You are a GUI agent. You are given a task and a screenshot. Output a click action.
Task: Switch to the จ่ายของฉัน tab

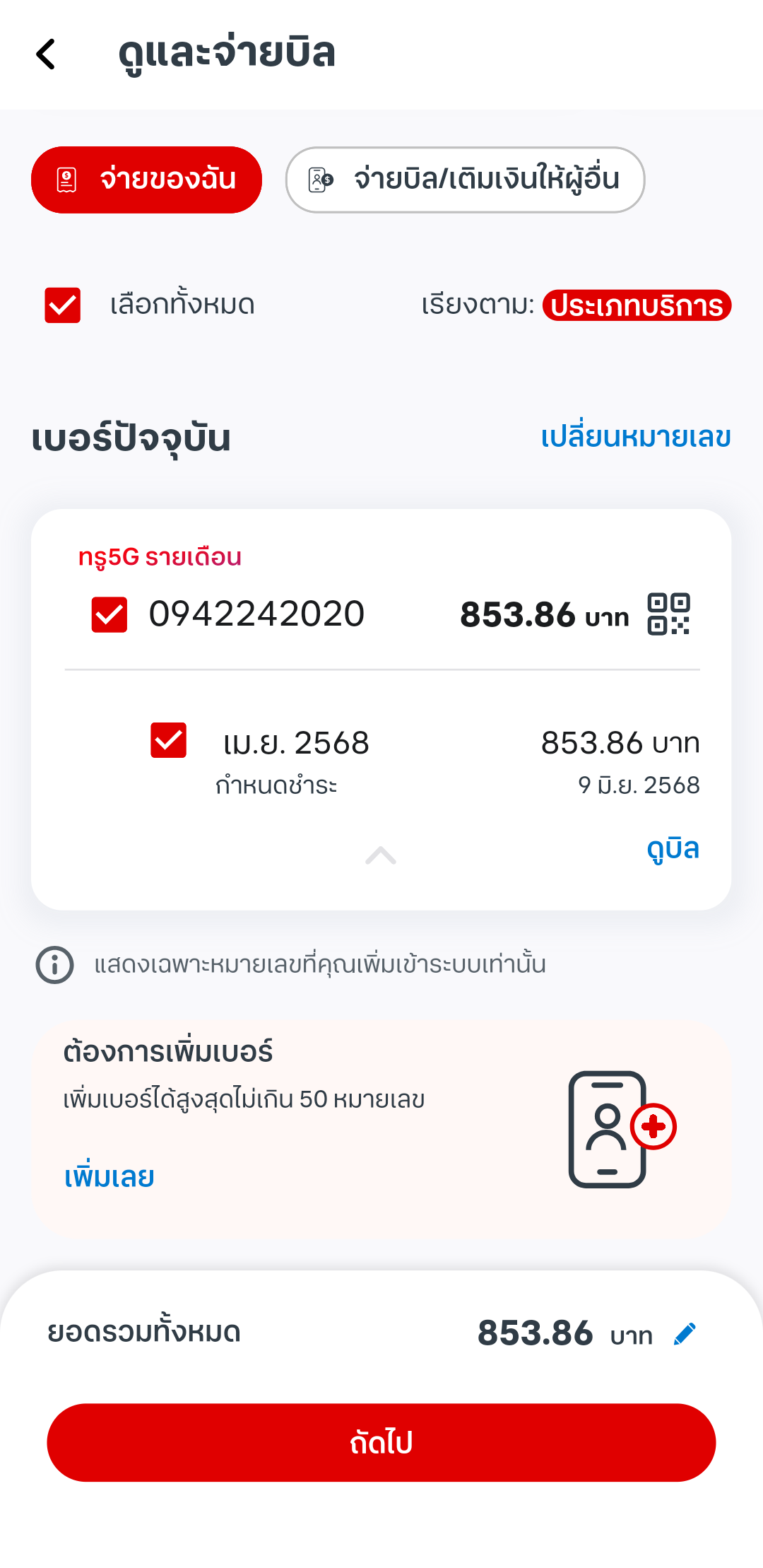[146, 180]
